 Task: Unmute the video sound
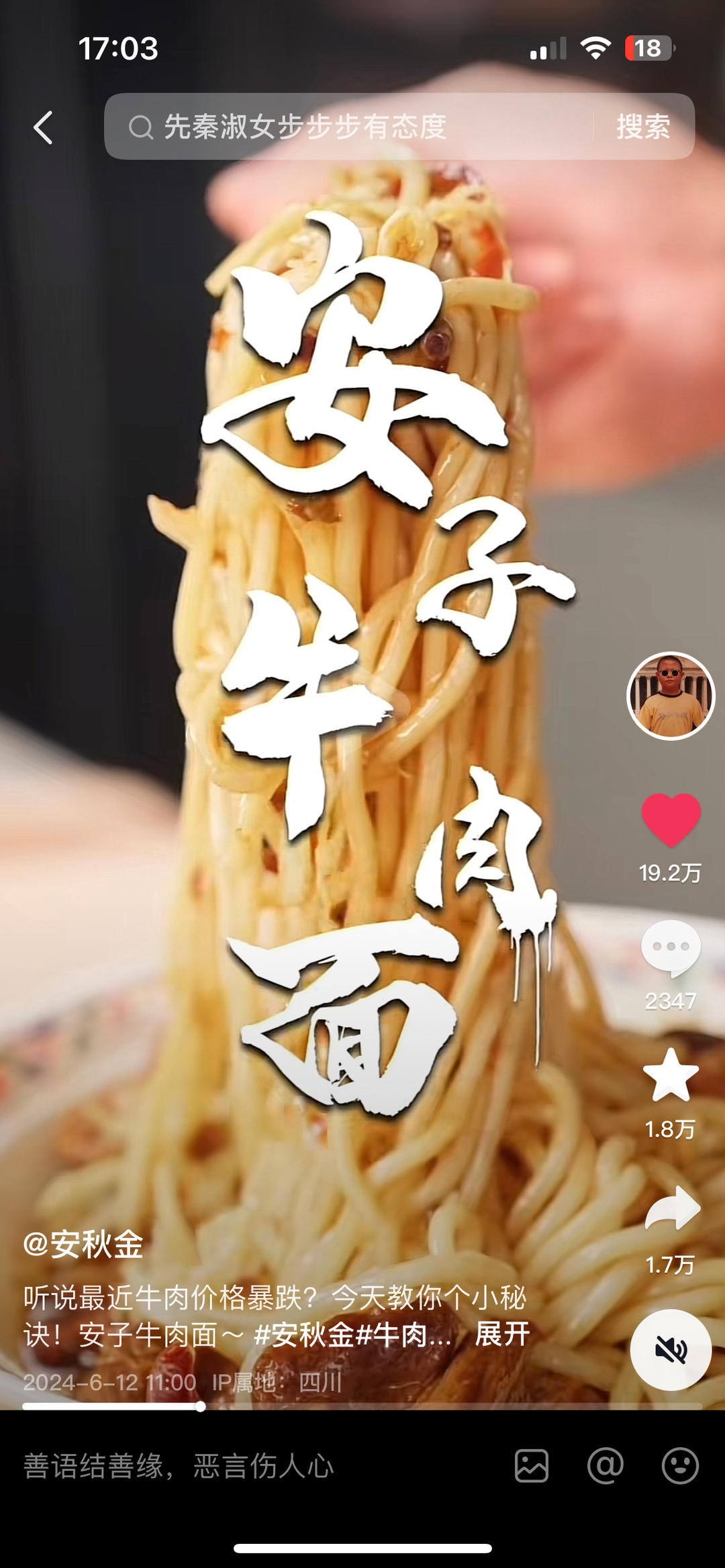click(x=671, y=1350)
